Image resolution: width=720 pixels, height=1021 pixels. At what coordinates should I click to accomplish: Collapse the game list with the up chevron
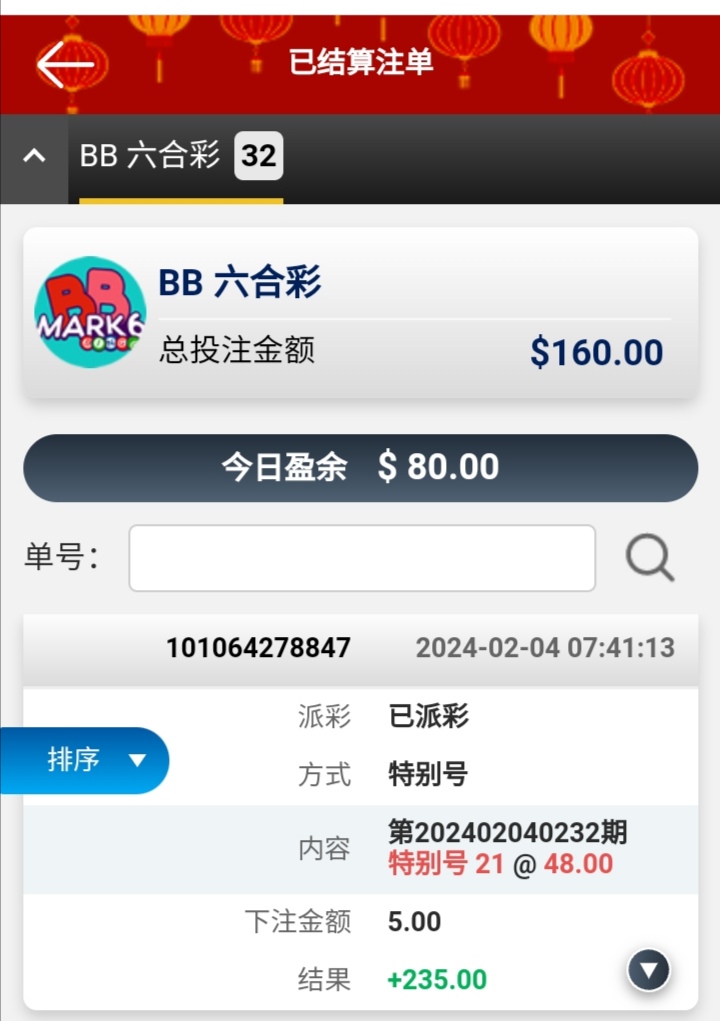pos(34,157)
